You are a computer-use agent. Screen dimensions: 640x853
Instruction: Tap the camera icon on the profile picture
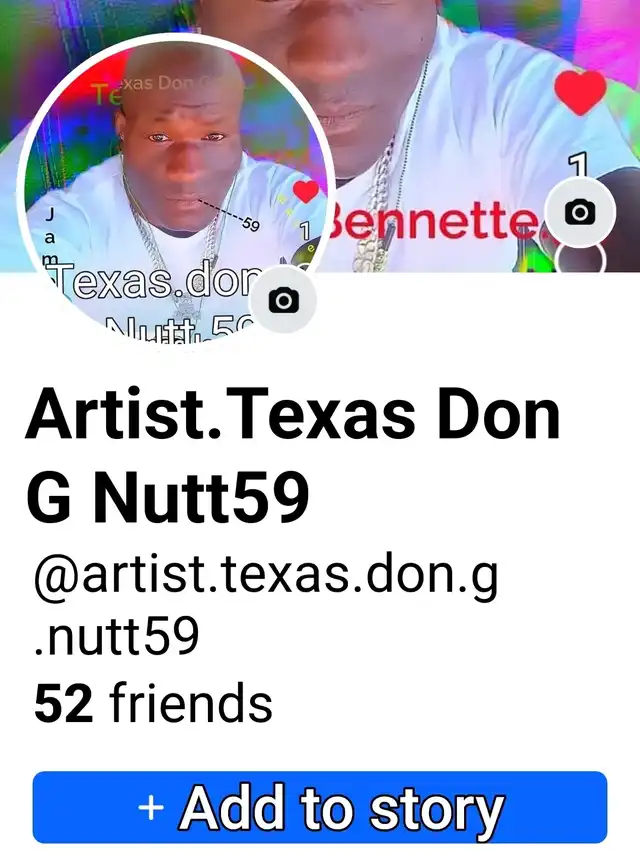coord(284,300)
